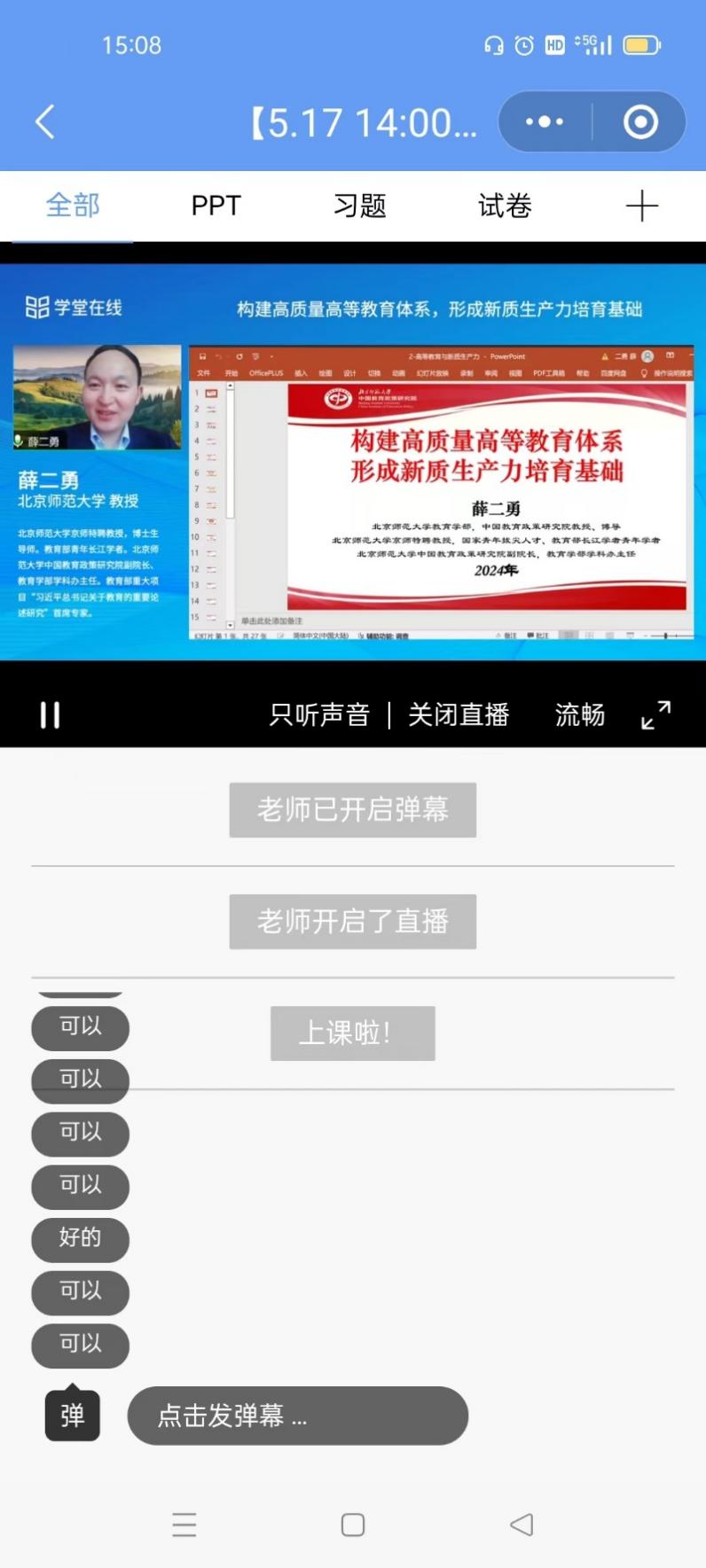Go to the phone home screen
The width and height of the screenshot is (706, 1568).
(x=353, y=1525)
